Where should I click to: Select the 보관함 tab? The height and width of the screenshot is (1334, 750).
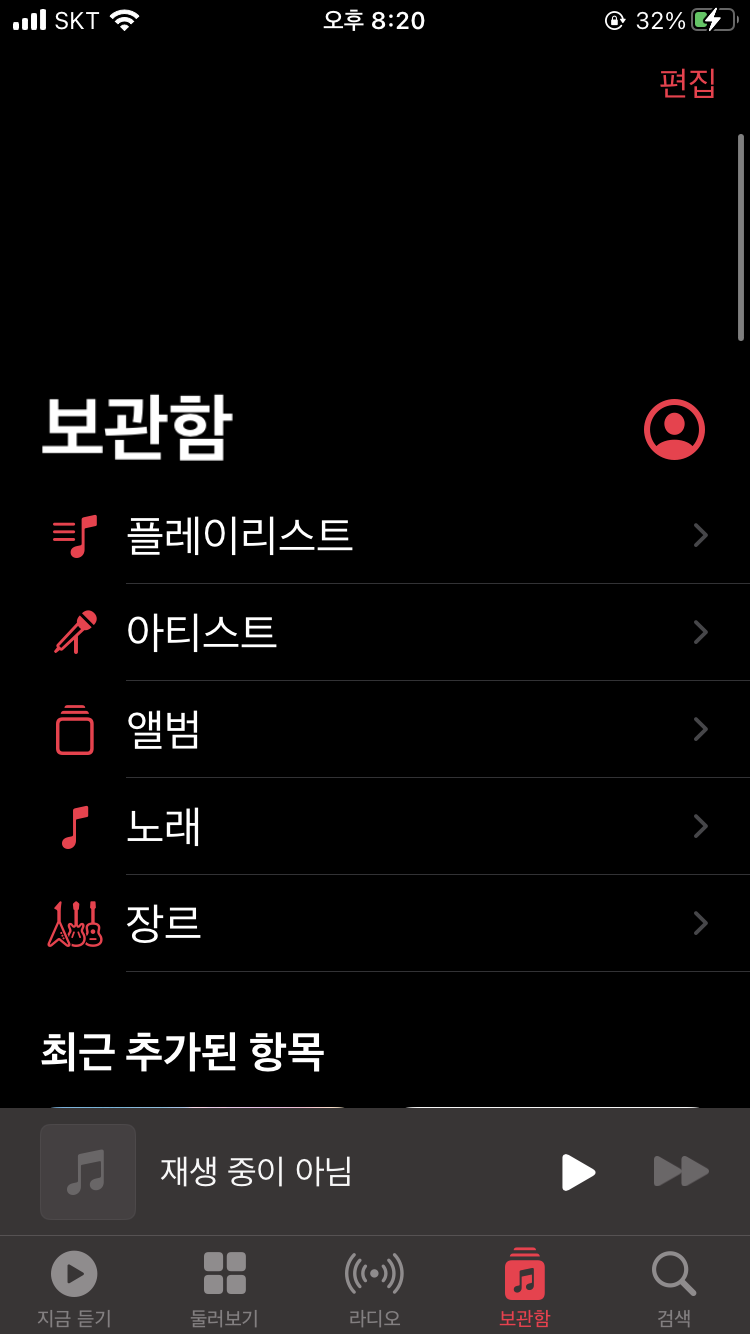[524, 1288]
